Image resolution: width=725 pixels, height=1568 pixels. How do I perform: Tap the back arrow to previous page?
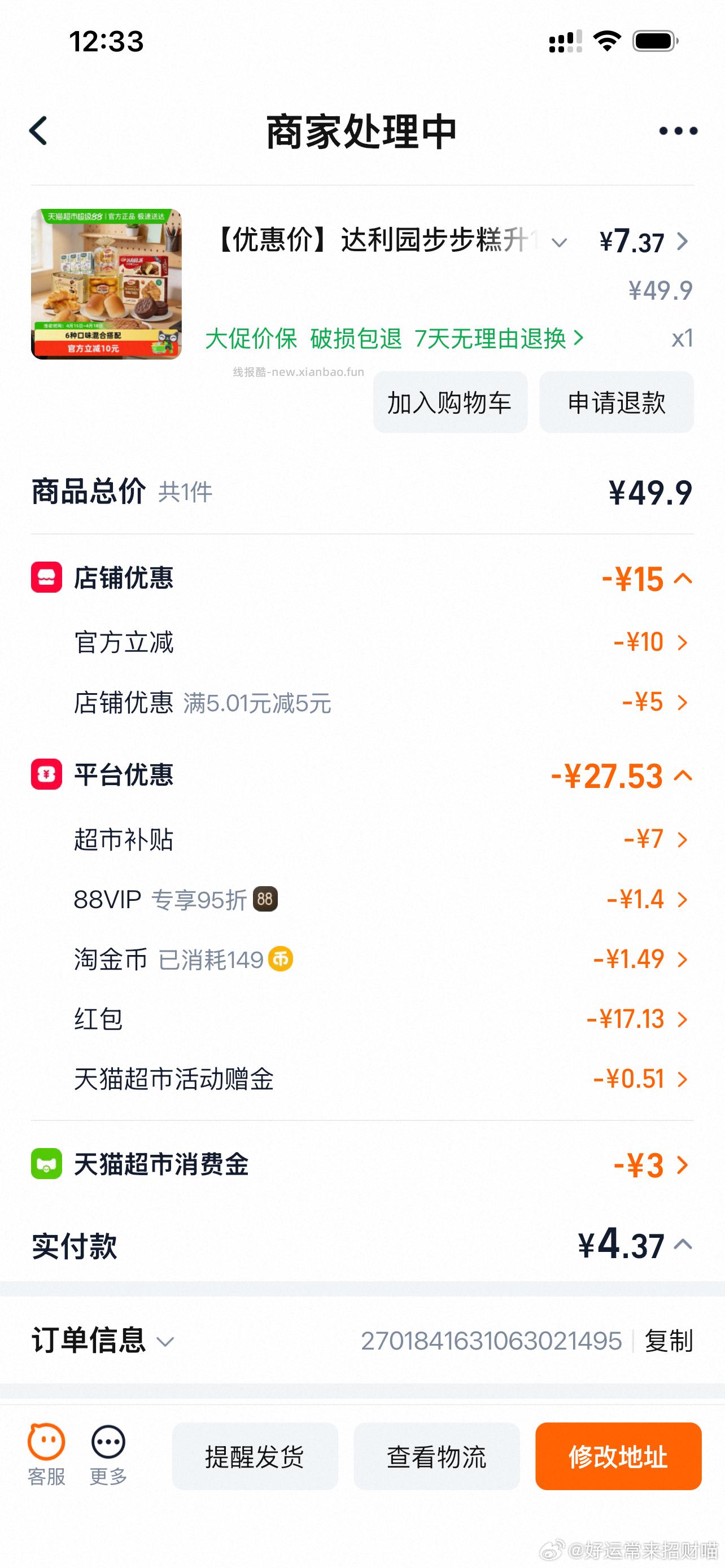[38, 131]
